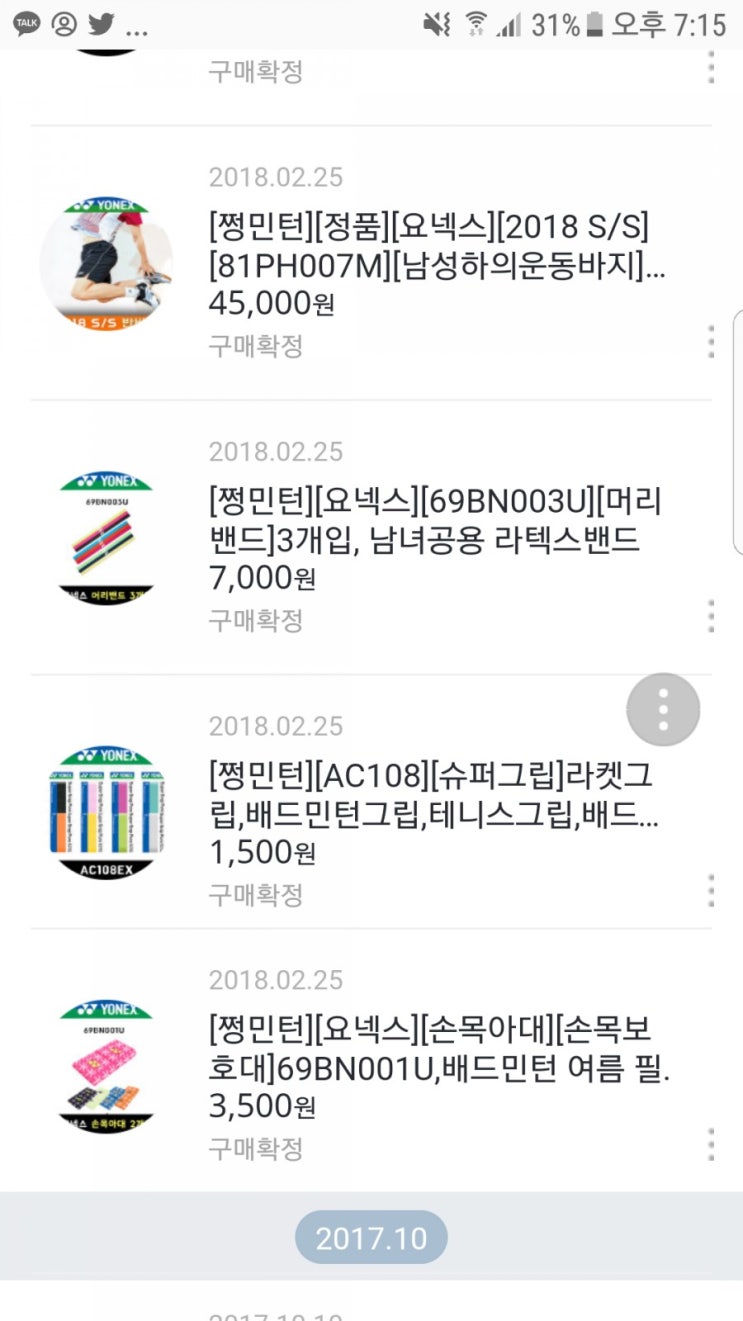View the AC108EX grip product thumbnail
Viewport: 743px width, 1321px height.
[x=106, y=812]
